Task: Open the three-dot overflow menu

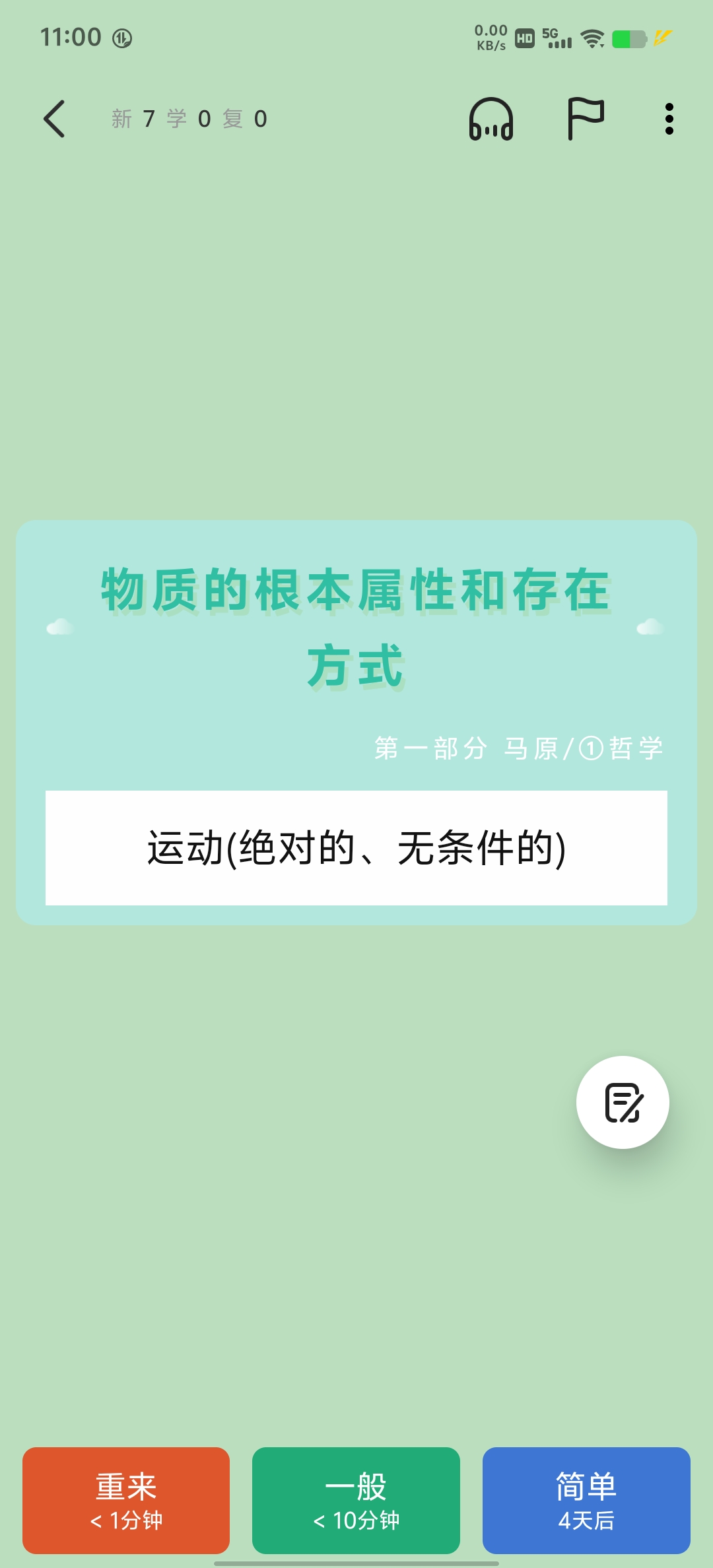Action: point(669,119)
